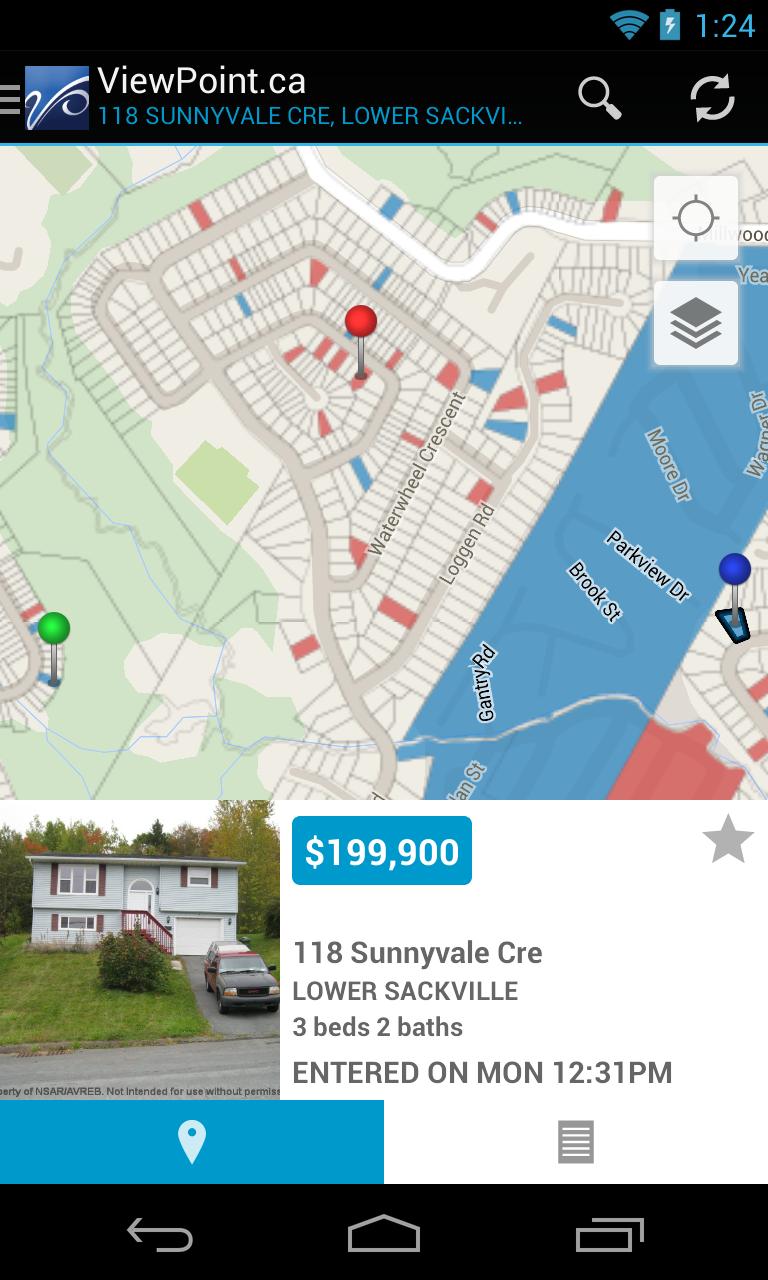Center map on my location
The height and width of the screenshot is (1280, 768).
click(x=696, y=218)
